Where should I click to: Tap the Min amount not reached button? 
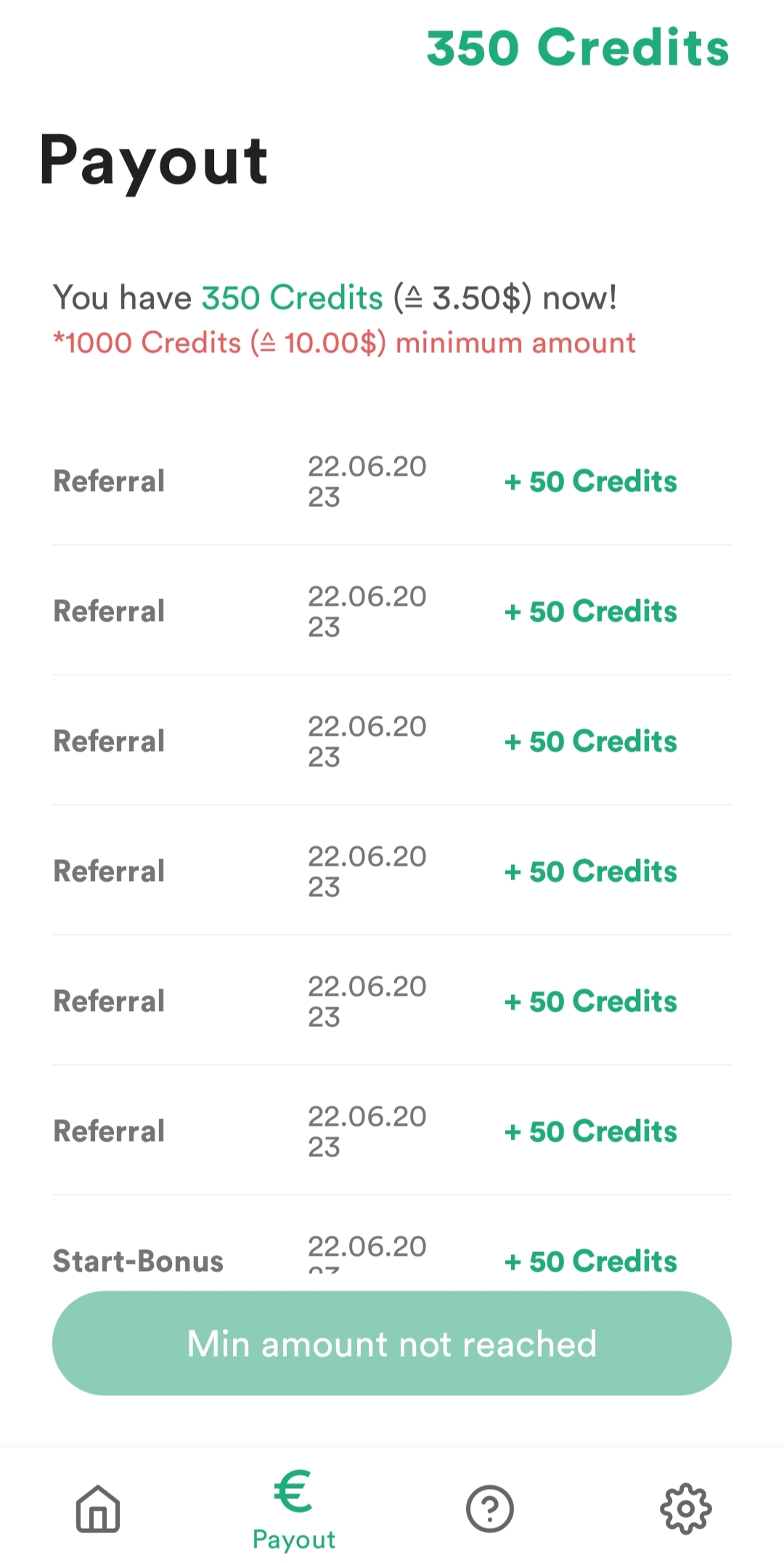click(392, 1343)
